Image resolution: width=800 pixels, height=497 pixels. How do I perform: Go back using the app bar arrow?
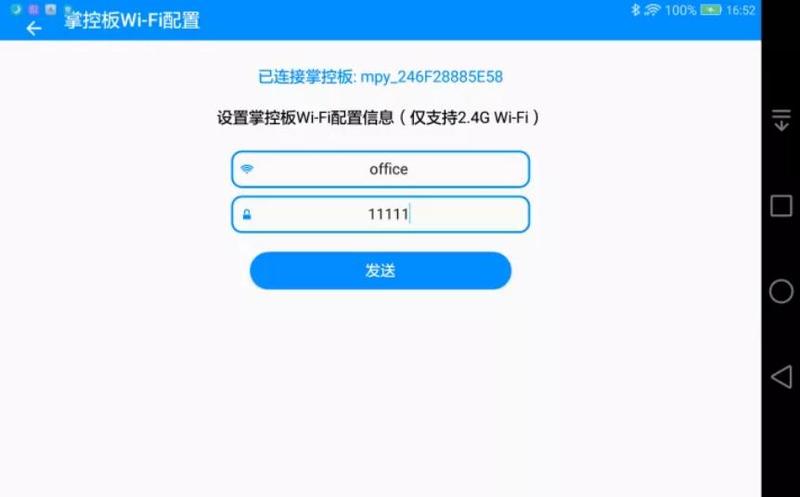pos(34,27)
